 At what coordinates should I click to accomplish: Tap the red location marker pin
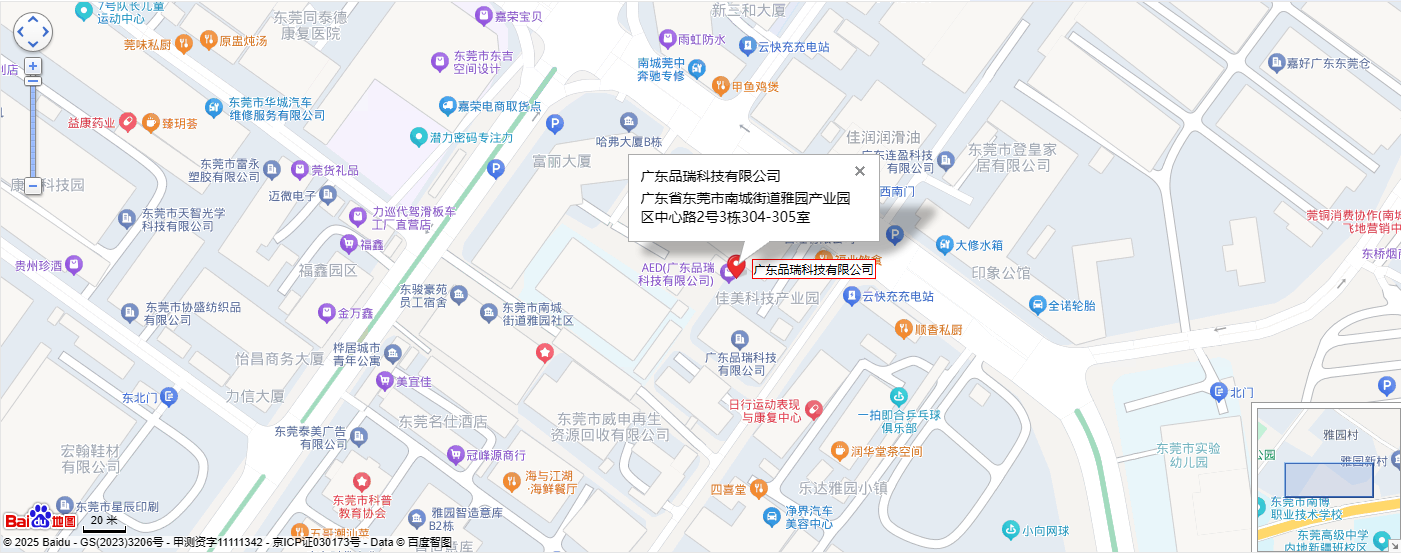pos(737,265)
